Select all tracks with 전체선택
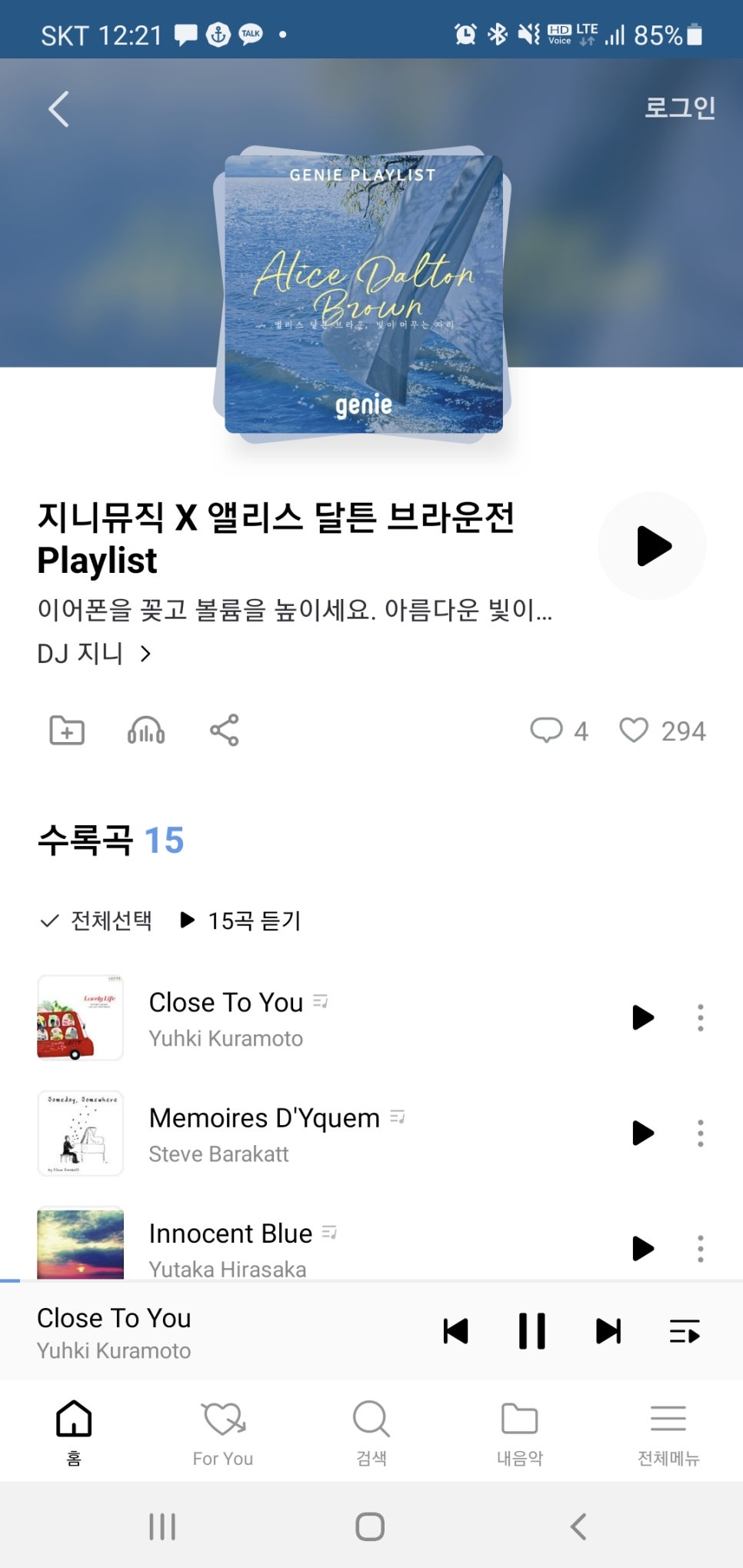This screenshot has height=1568, width=743. coord(96,920)
